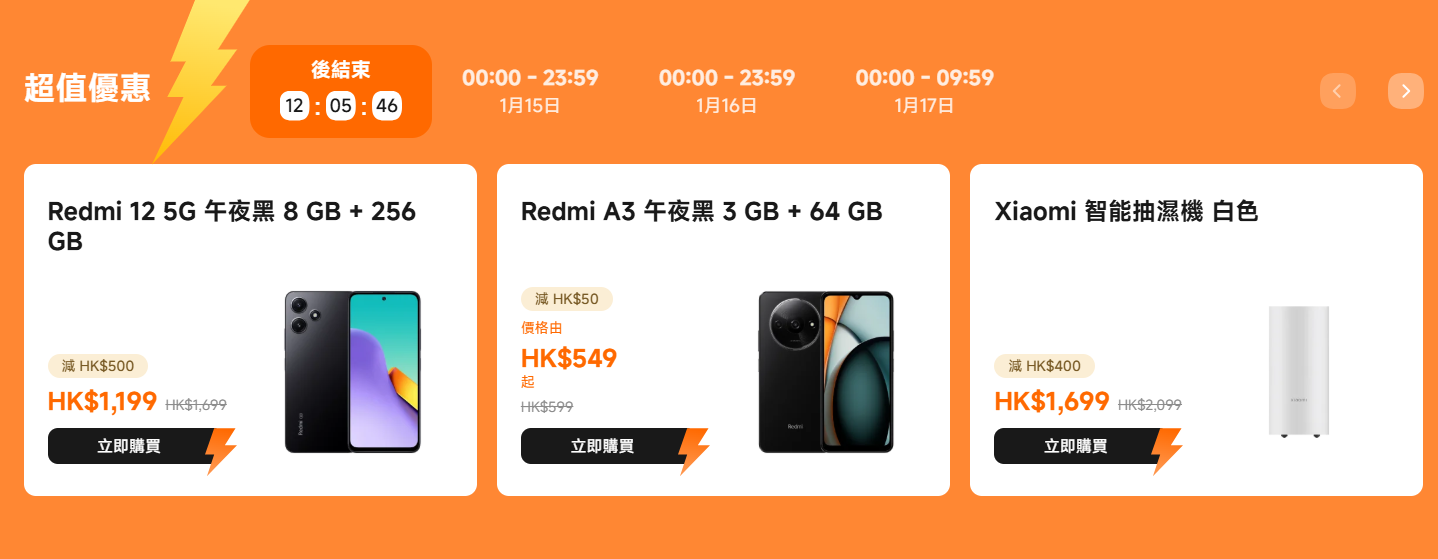Switch to the 1月16日 sale slot
The height and width of the screenshot is (559, 1438).
(727, 90)
